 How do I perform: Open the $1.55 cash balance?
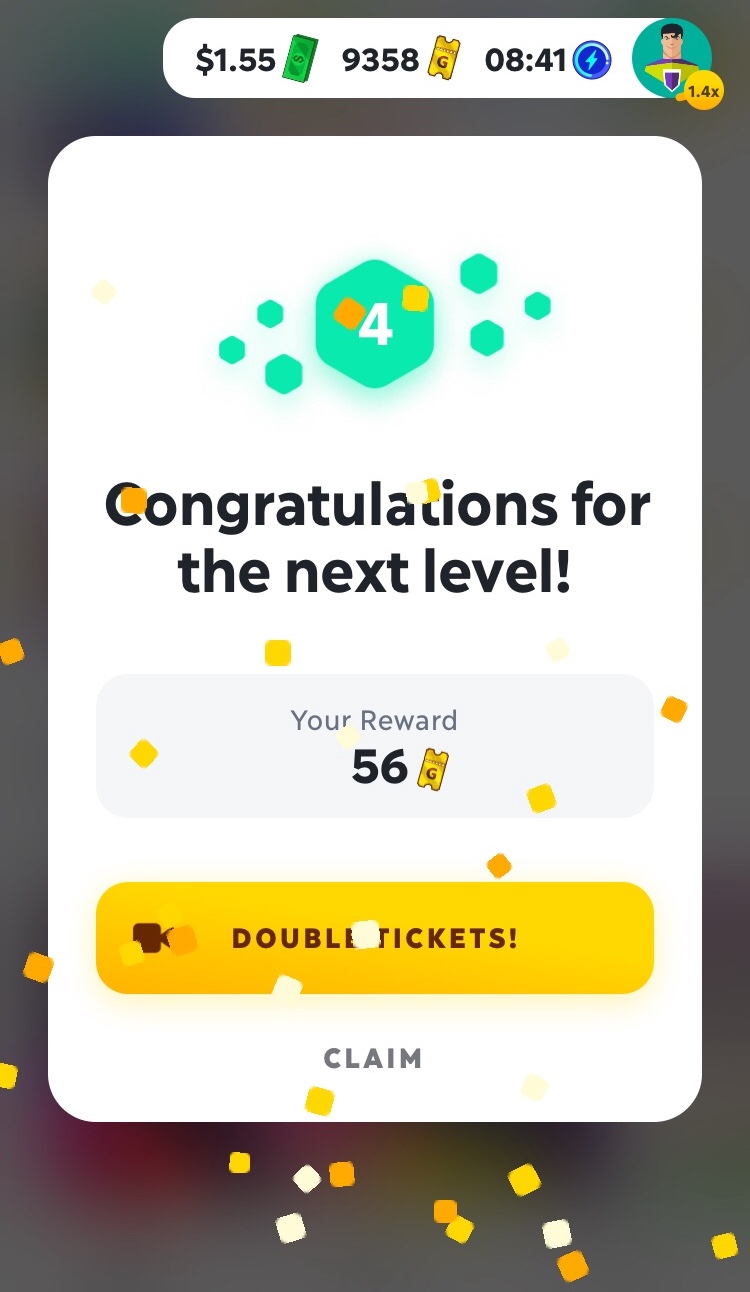click(255, 60)
